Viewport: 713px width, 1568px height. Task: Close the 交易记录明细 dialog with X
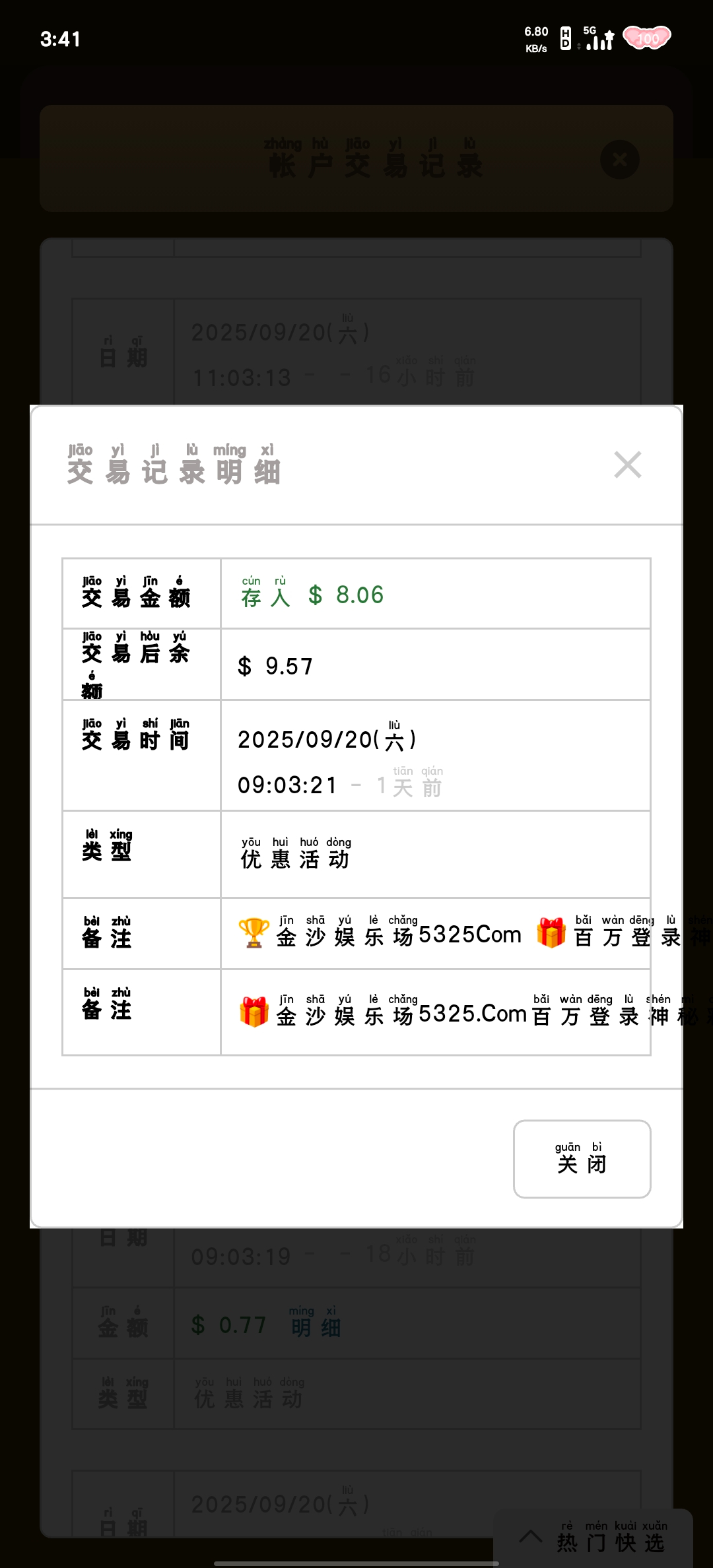(627, 465)
